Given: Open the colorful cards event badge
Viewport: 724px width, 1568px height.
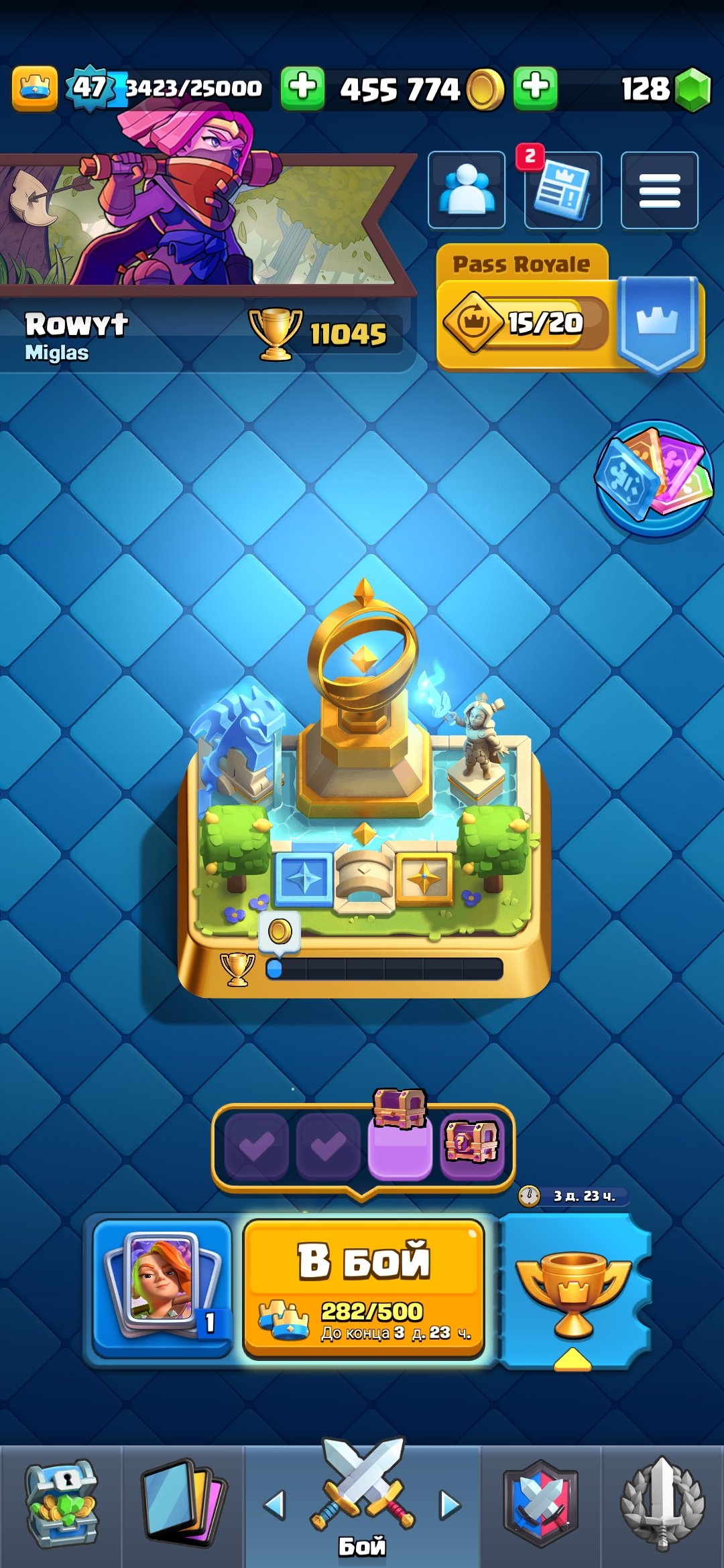Looking at the screenshot, I should (654, 478).
